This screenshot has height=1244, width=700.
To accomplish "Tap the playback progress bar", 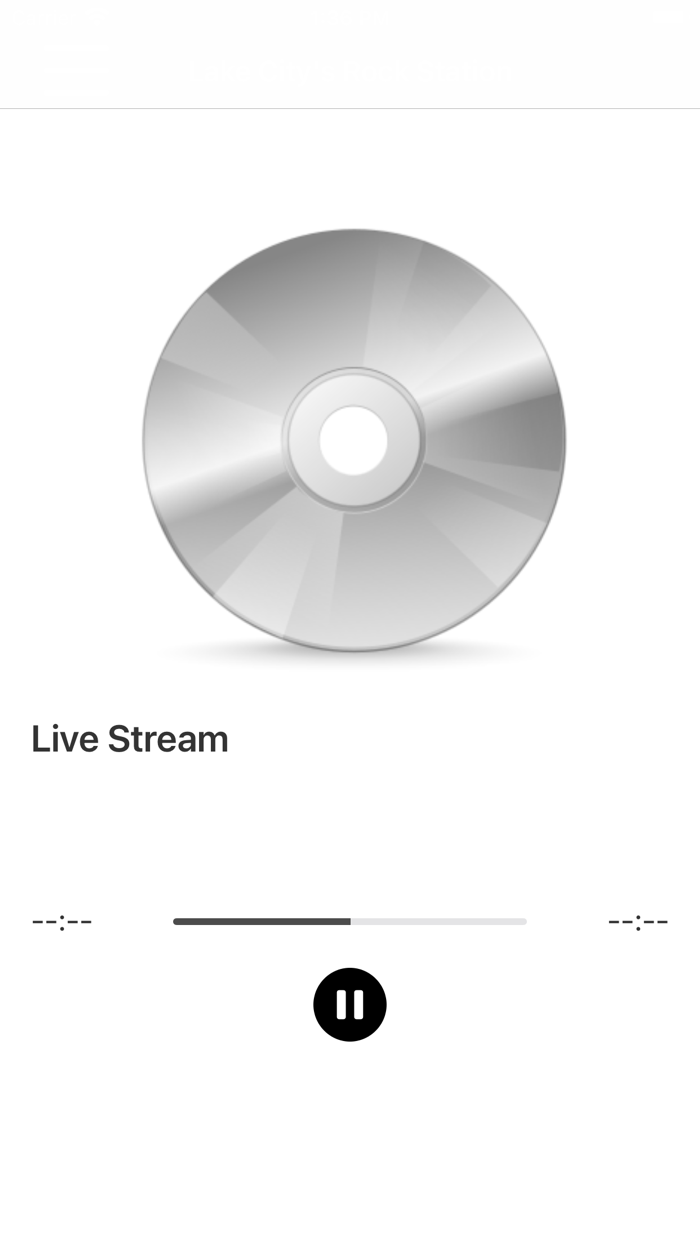I will [x=350, y=921].
